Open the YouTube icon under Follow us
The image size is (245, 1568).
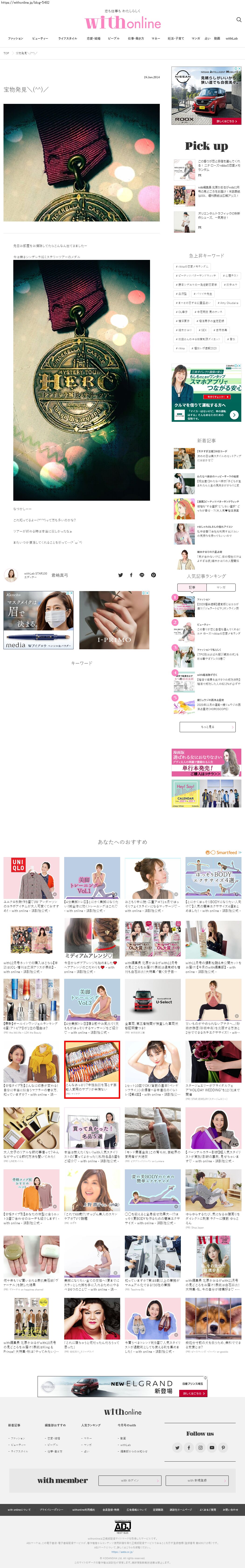211,1447
